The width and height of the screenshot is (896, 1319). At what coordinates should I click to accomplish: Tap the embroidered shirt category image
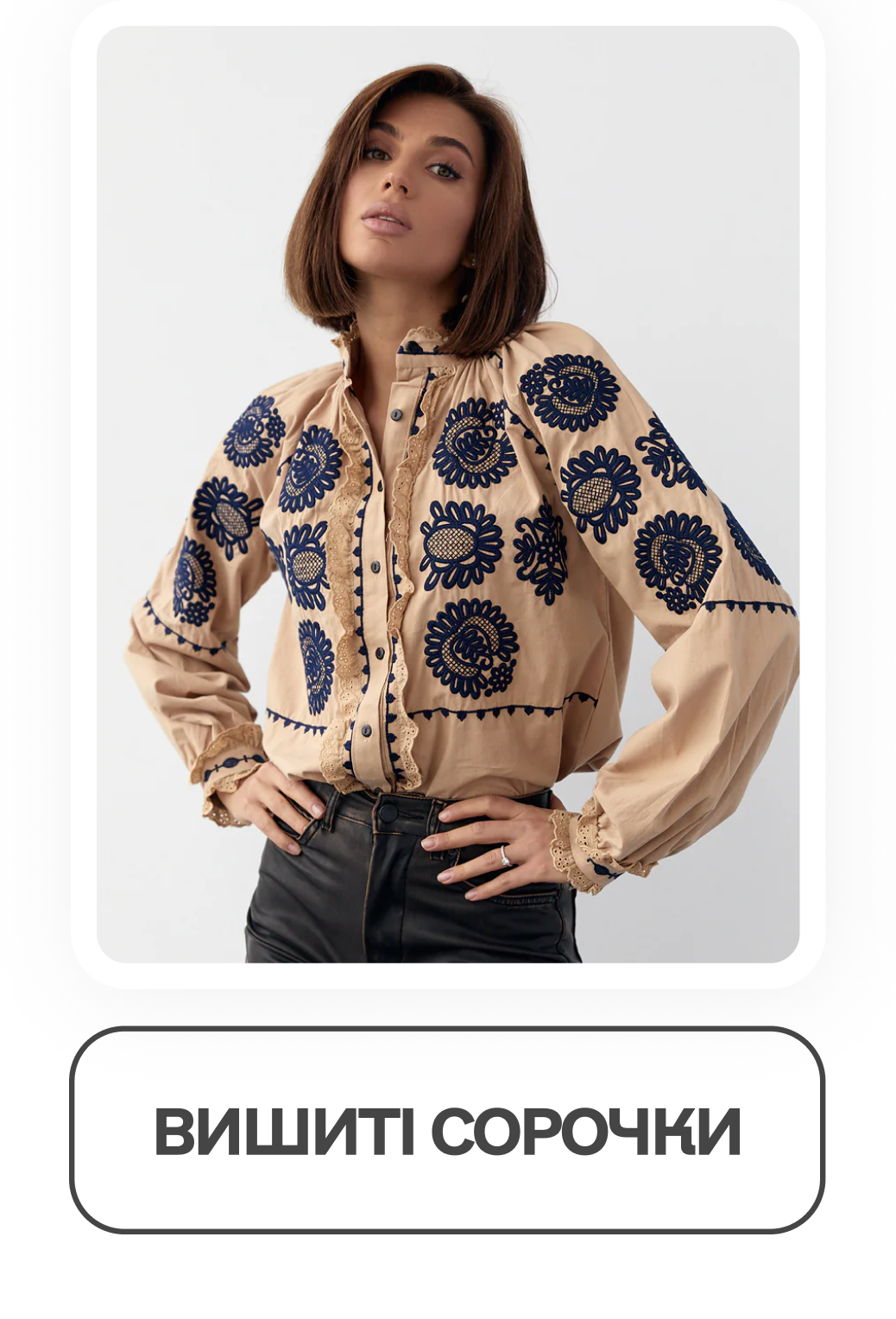pos(447,494)
